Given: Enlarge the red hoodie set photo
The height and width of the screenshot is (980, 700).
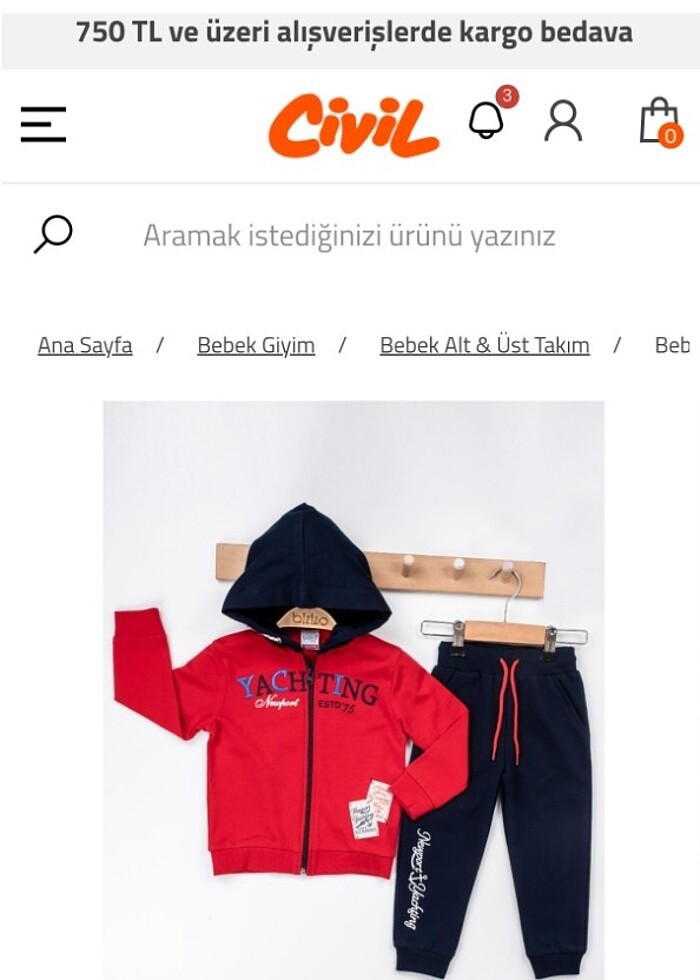Looking at the screenshot, I should point(353,690).
